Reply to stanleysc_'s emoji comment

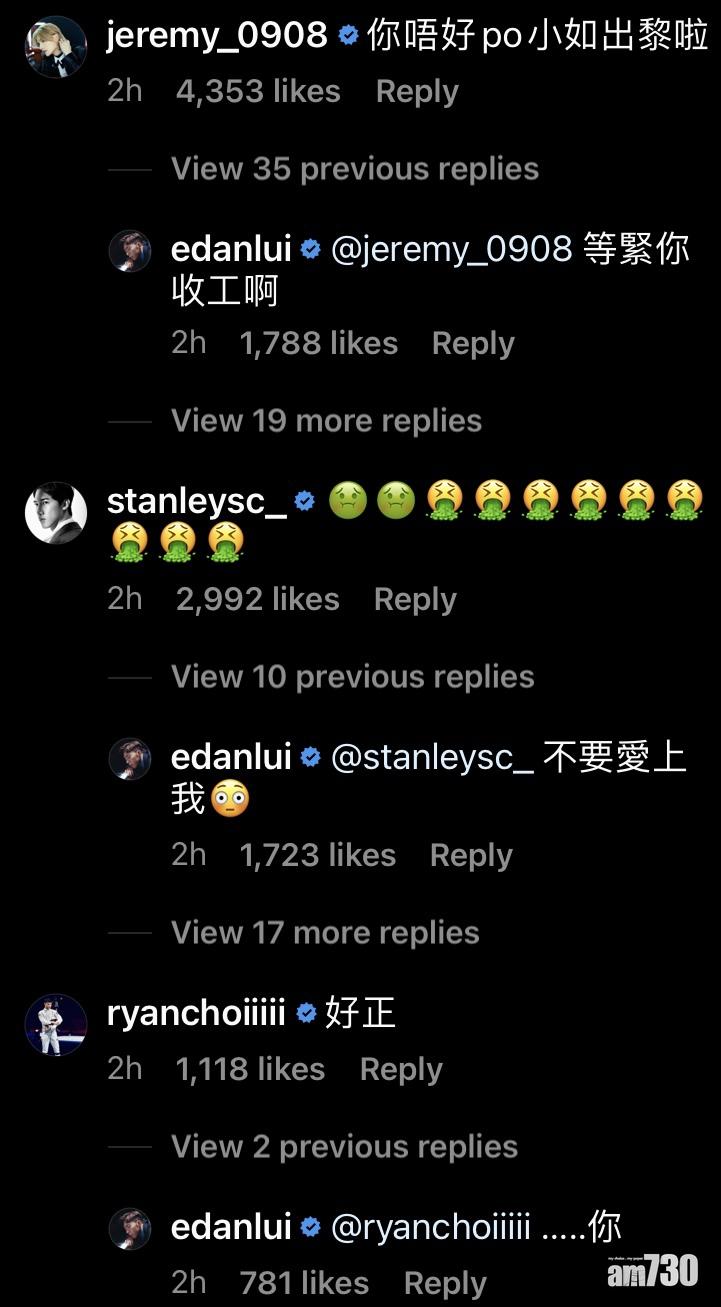(414, 600)
